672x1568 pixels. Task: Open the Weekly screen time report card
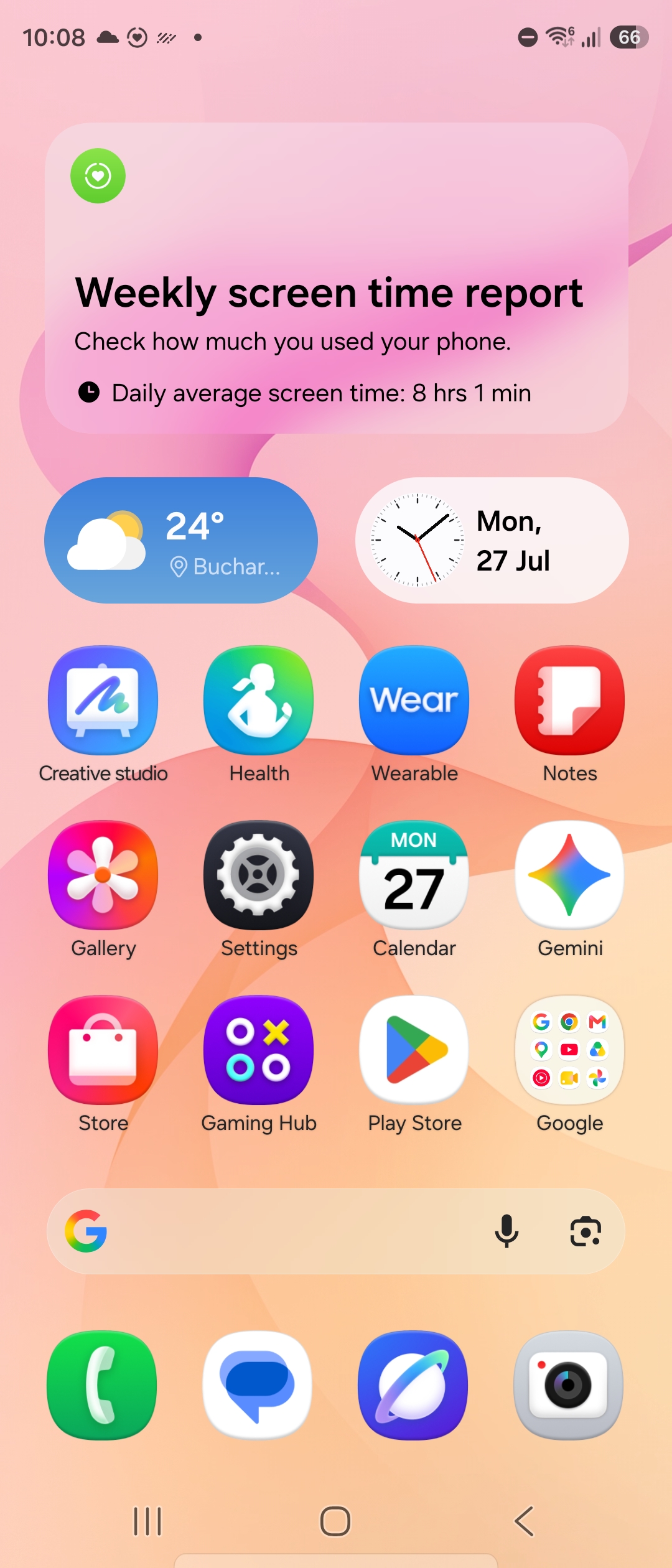click(336, 278)
